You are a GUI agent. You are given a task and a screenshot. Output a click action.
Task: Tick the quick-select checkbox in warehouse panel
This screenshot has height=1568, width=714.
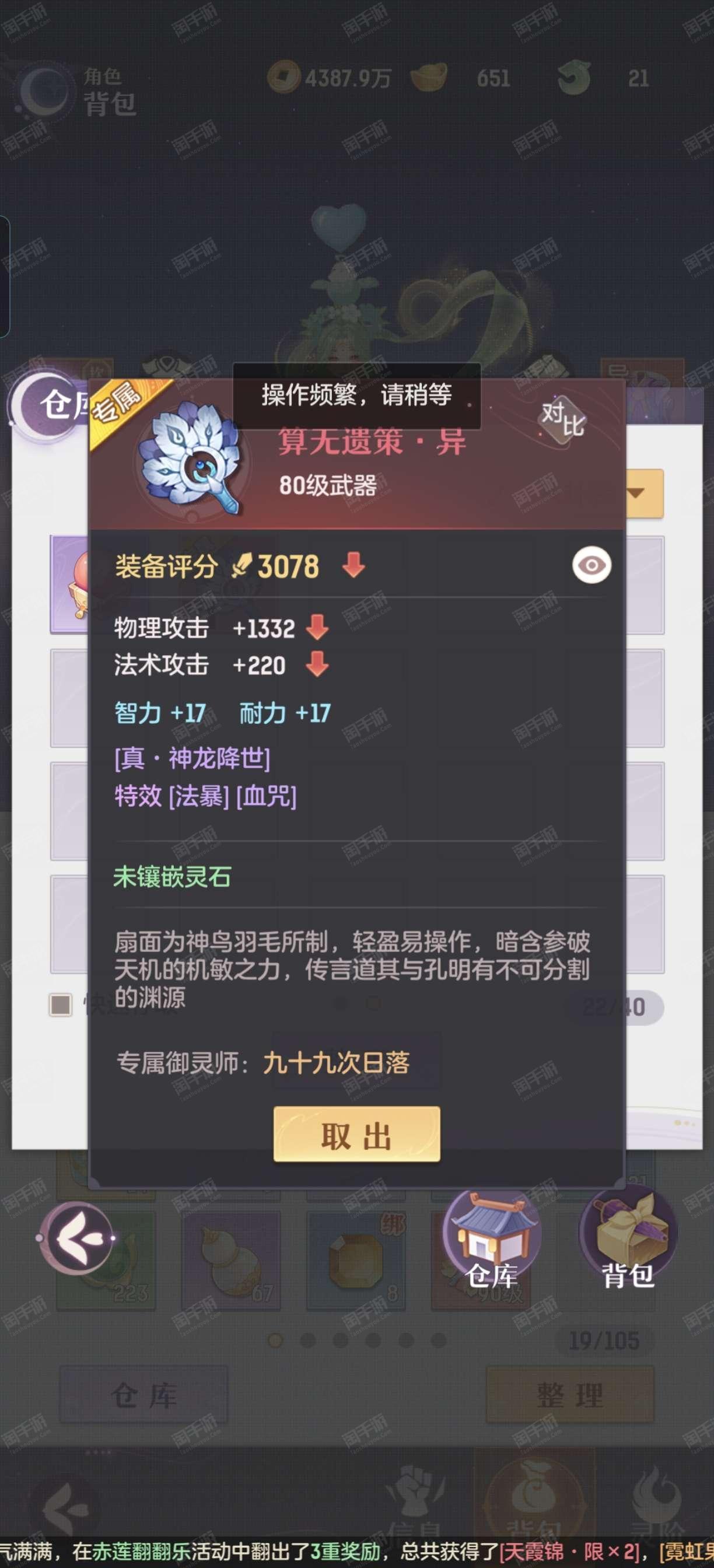pos(60,1005)
